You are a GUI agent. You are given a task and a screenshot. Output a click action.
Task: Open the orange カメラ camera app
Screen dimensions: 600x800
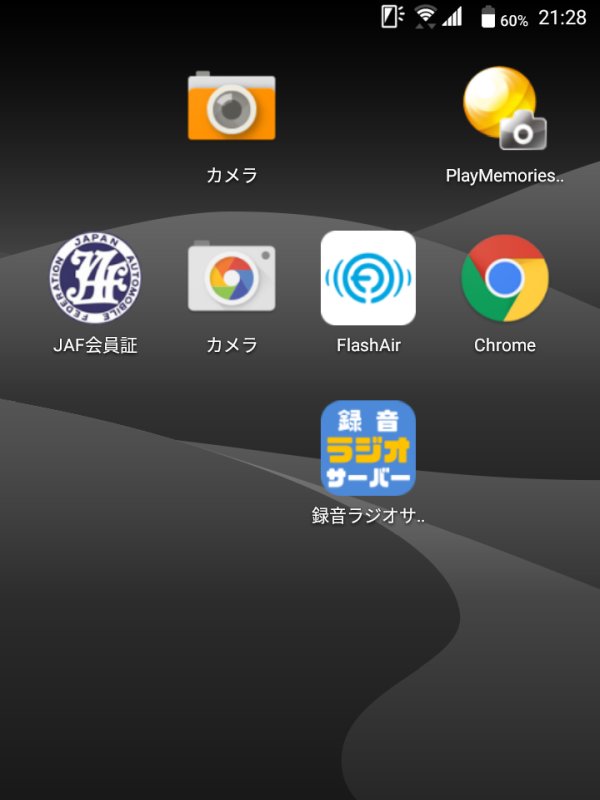231,108
